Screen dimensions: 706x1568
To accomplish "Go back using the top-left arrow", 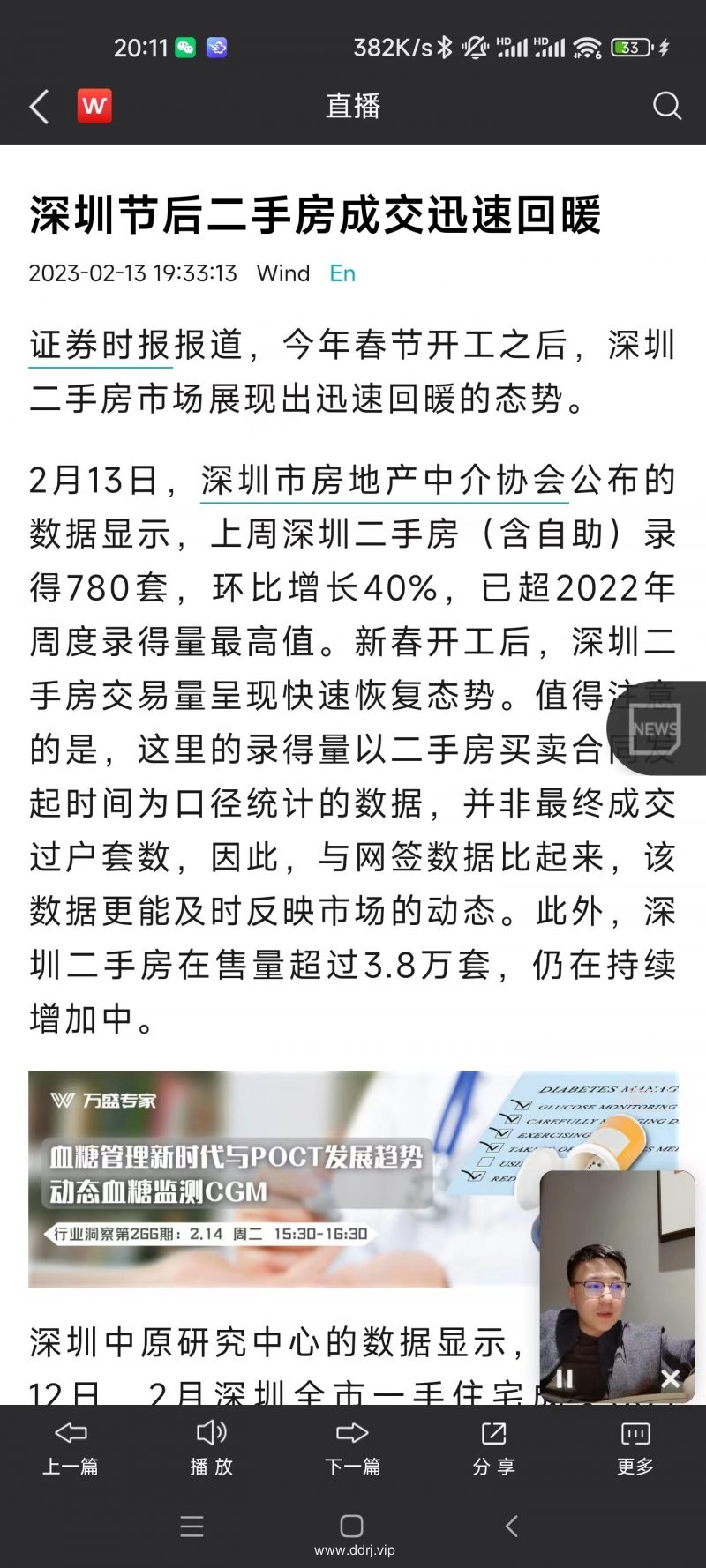I will (x=39, y=107).
